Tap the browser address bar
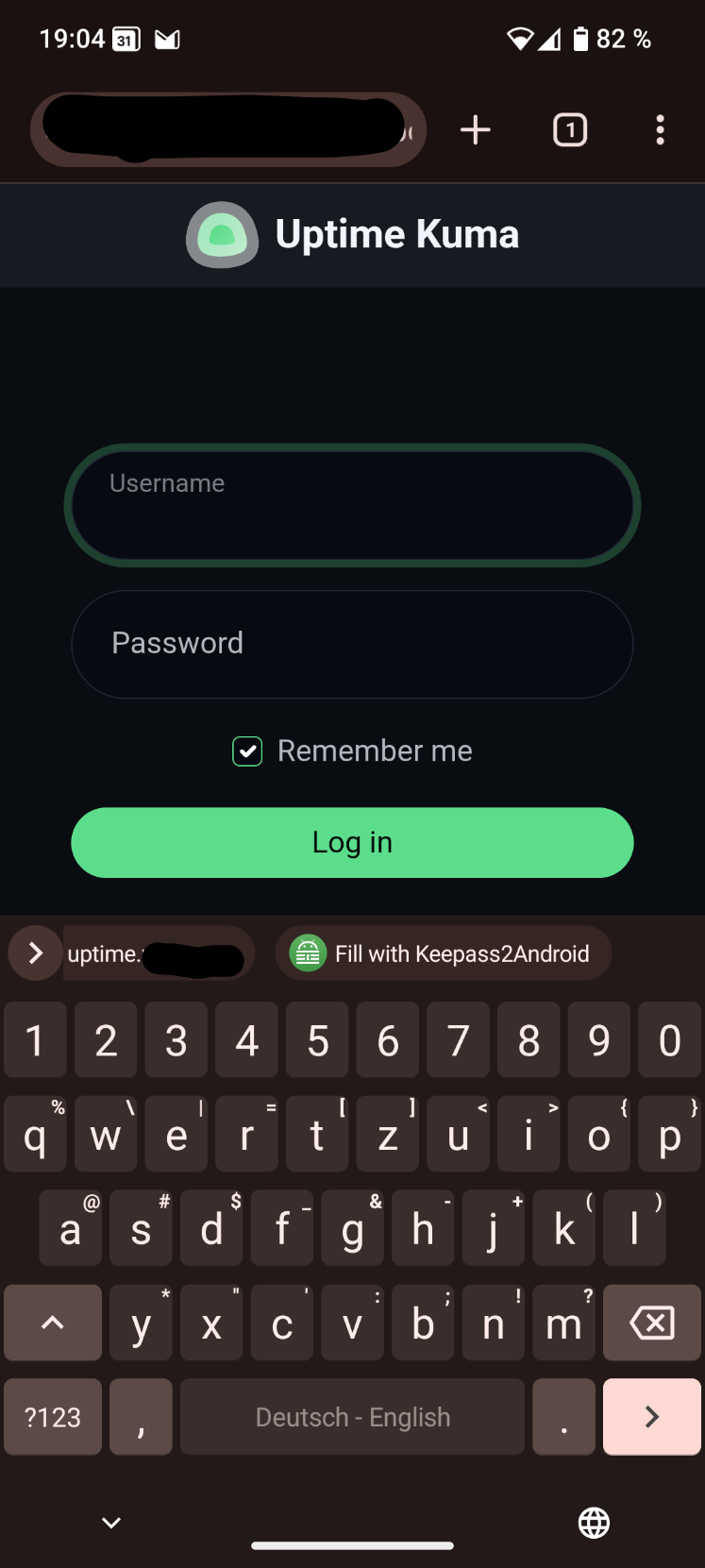Viewport: 705px width, 1568px height. coord(227,129)
